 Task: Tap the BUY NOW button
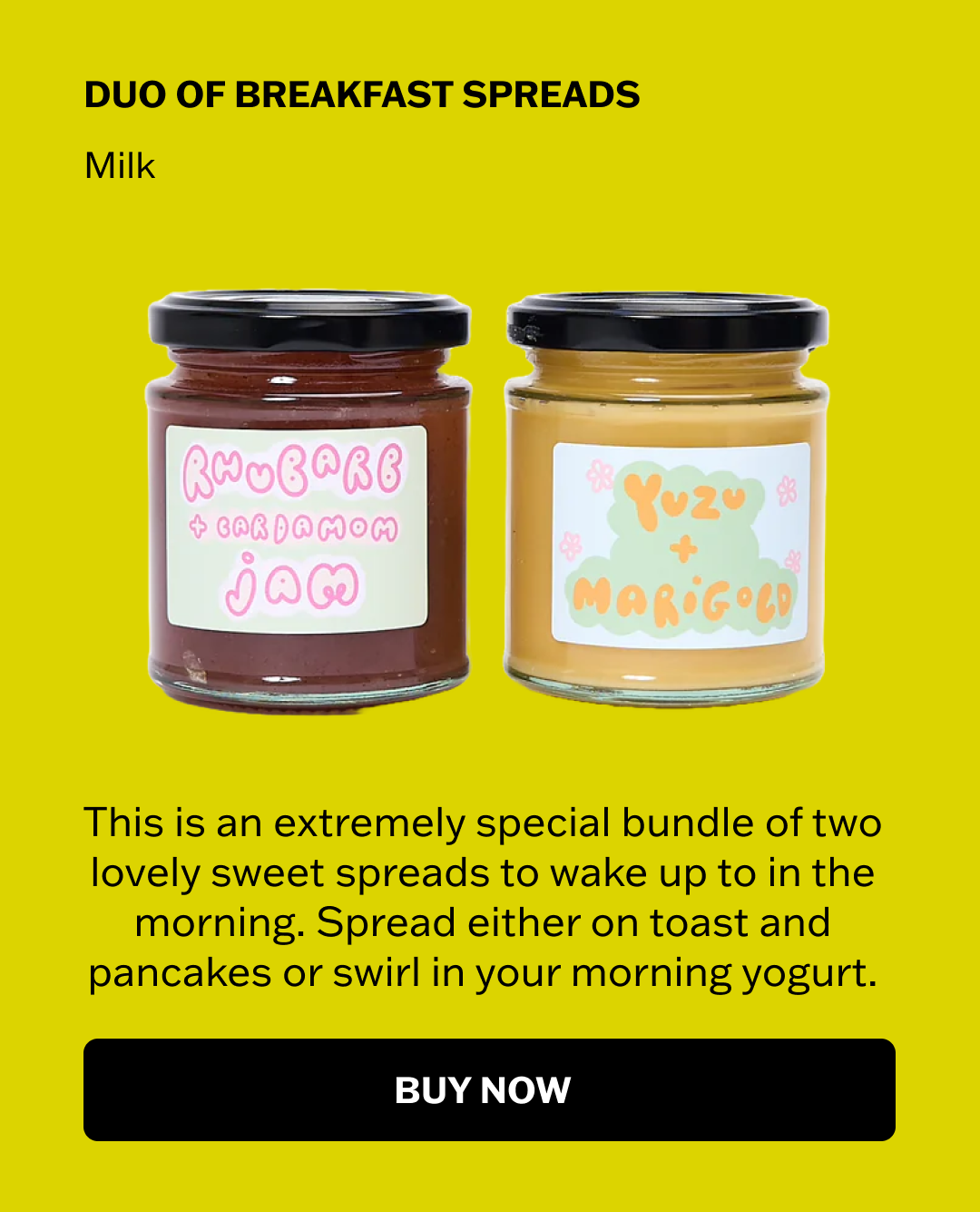coord(489,1089)
